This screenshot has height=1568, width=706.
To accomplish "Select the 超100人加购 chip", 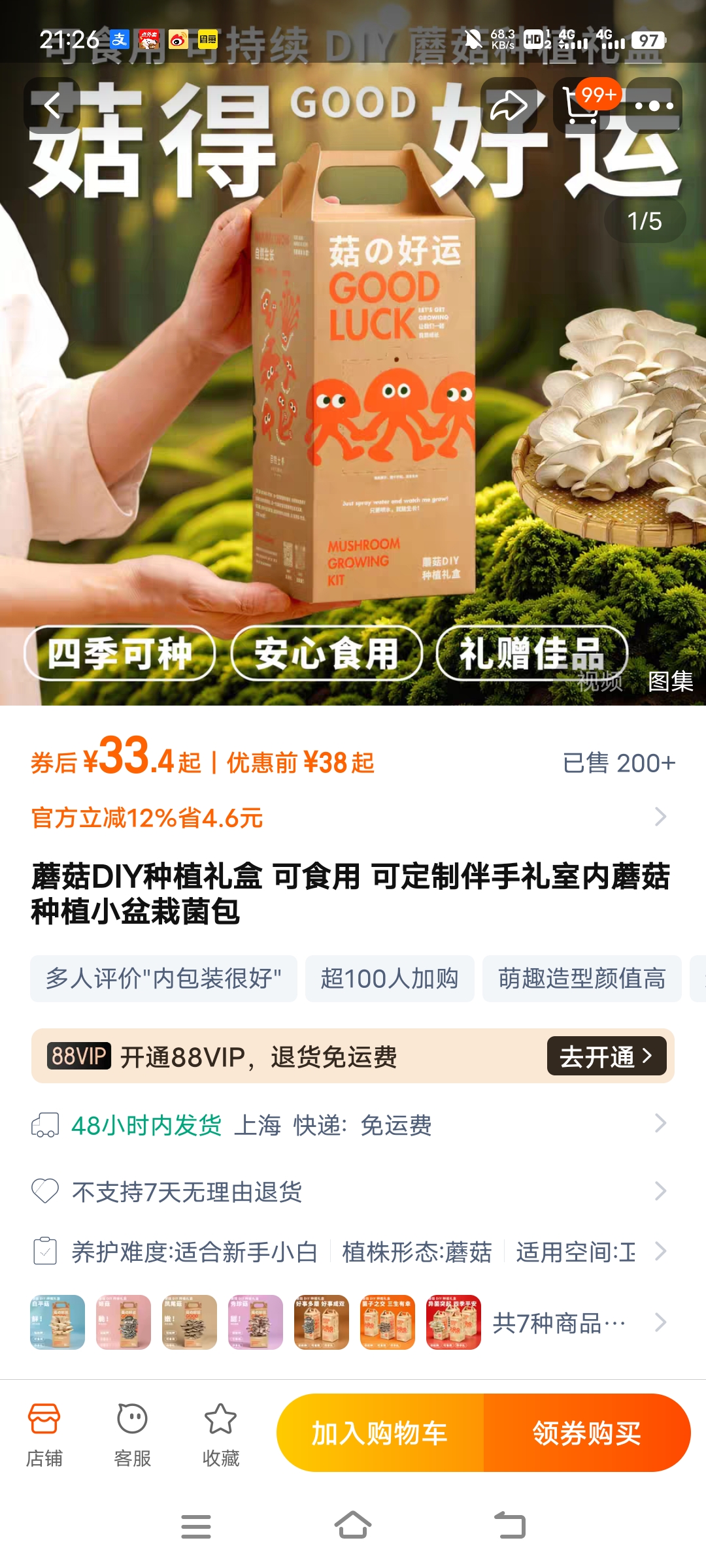I will [x=389, y=979].
